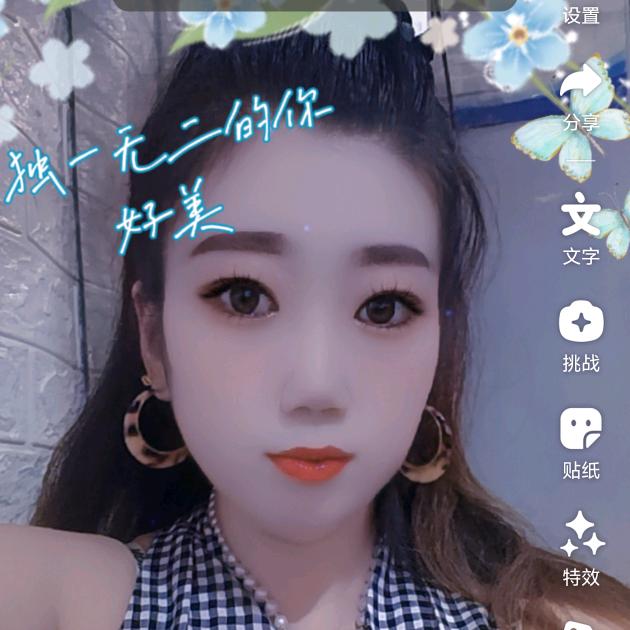Add text with the 文字 tool
The height and width of the screenshot is (630, 630).
pyautogui.click(x=581, y=229)
